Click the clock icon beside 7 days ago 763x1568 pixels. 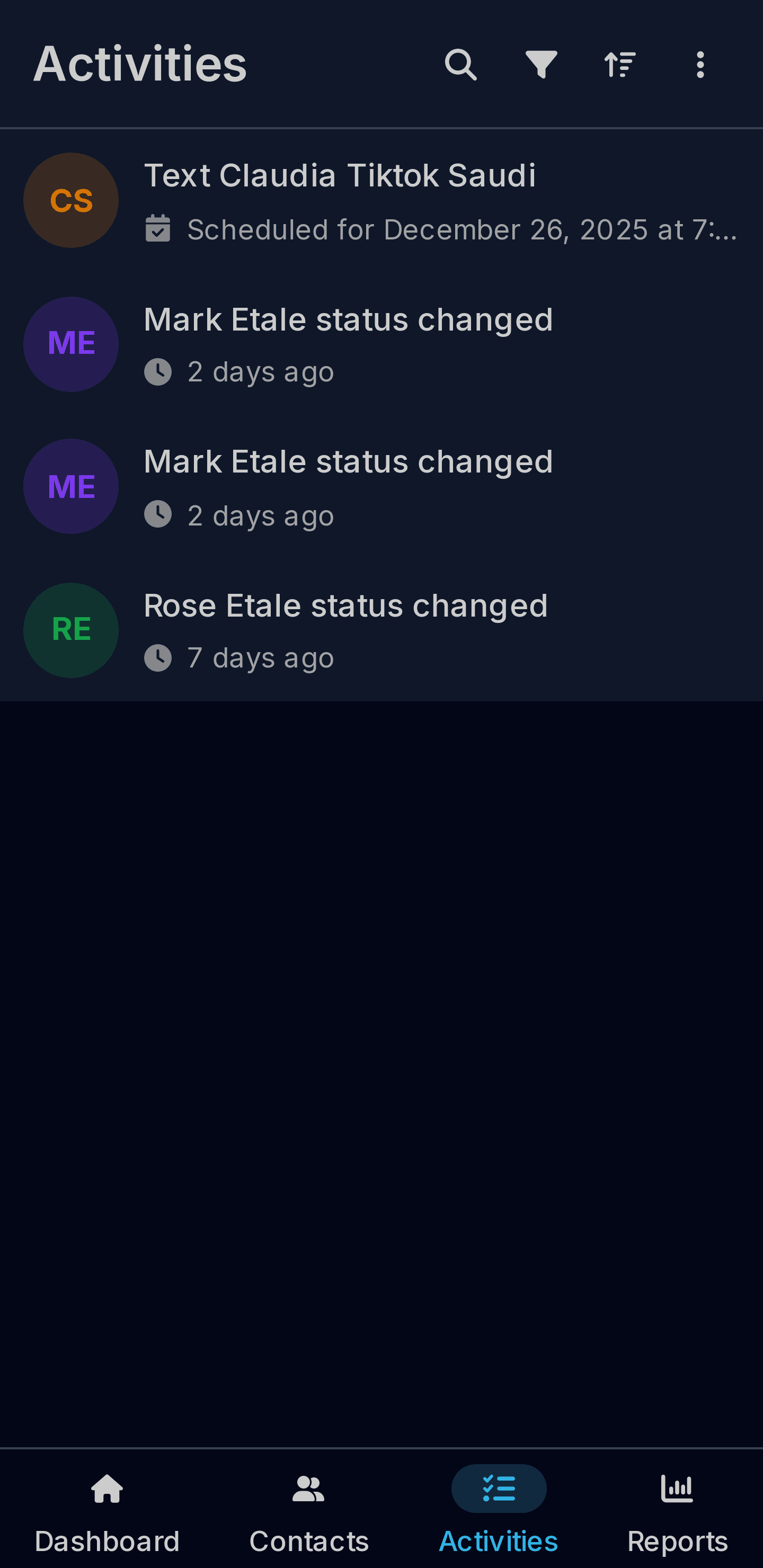pos(159,657)
